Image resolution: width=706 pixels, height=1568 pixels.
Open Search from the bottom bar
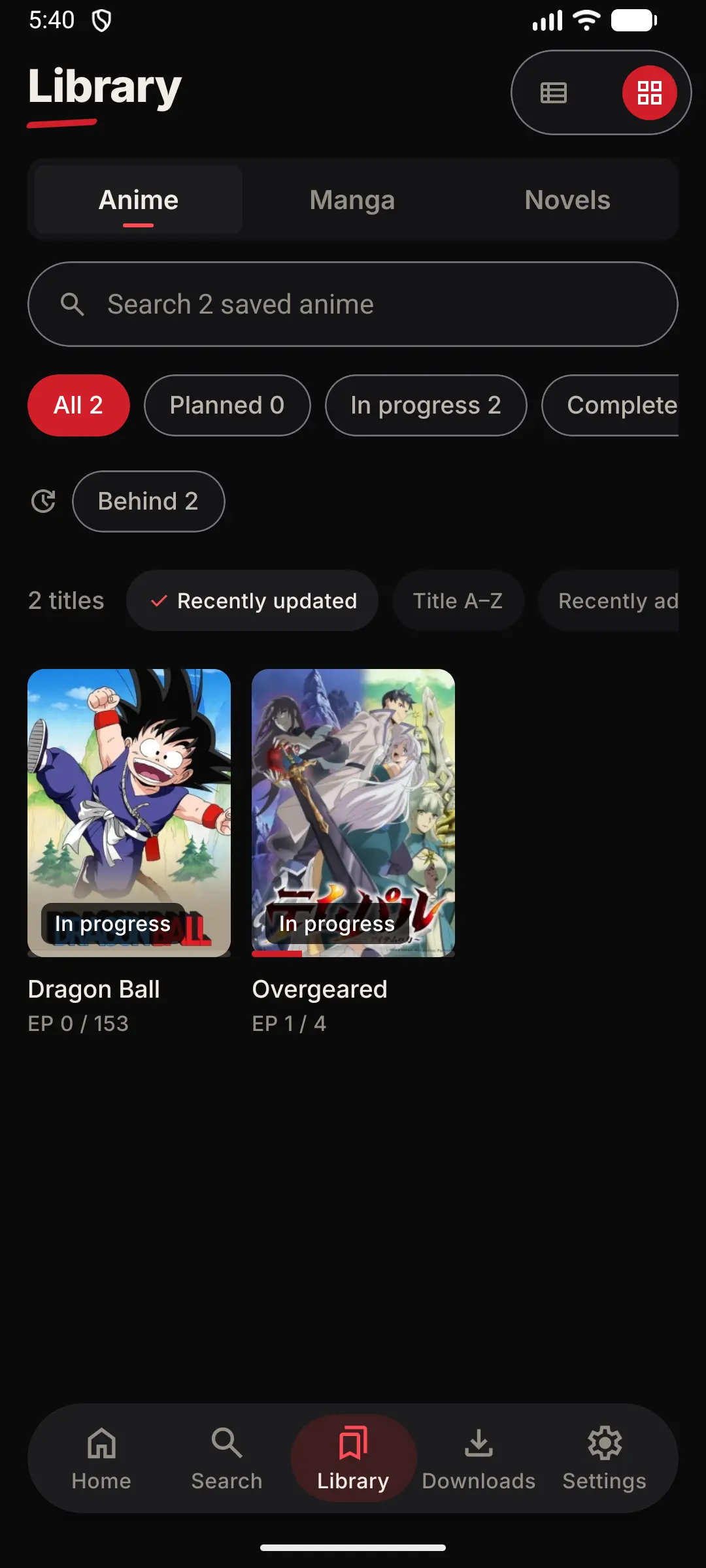pos(227,1458)
